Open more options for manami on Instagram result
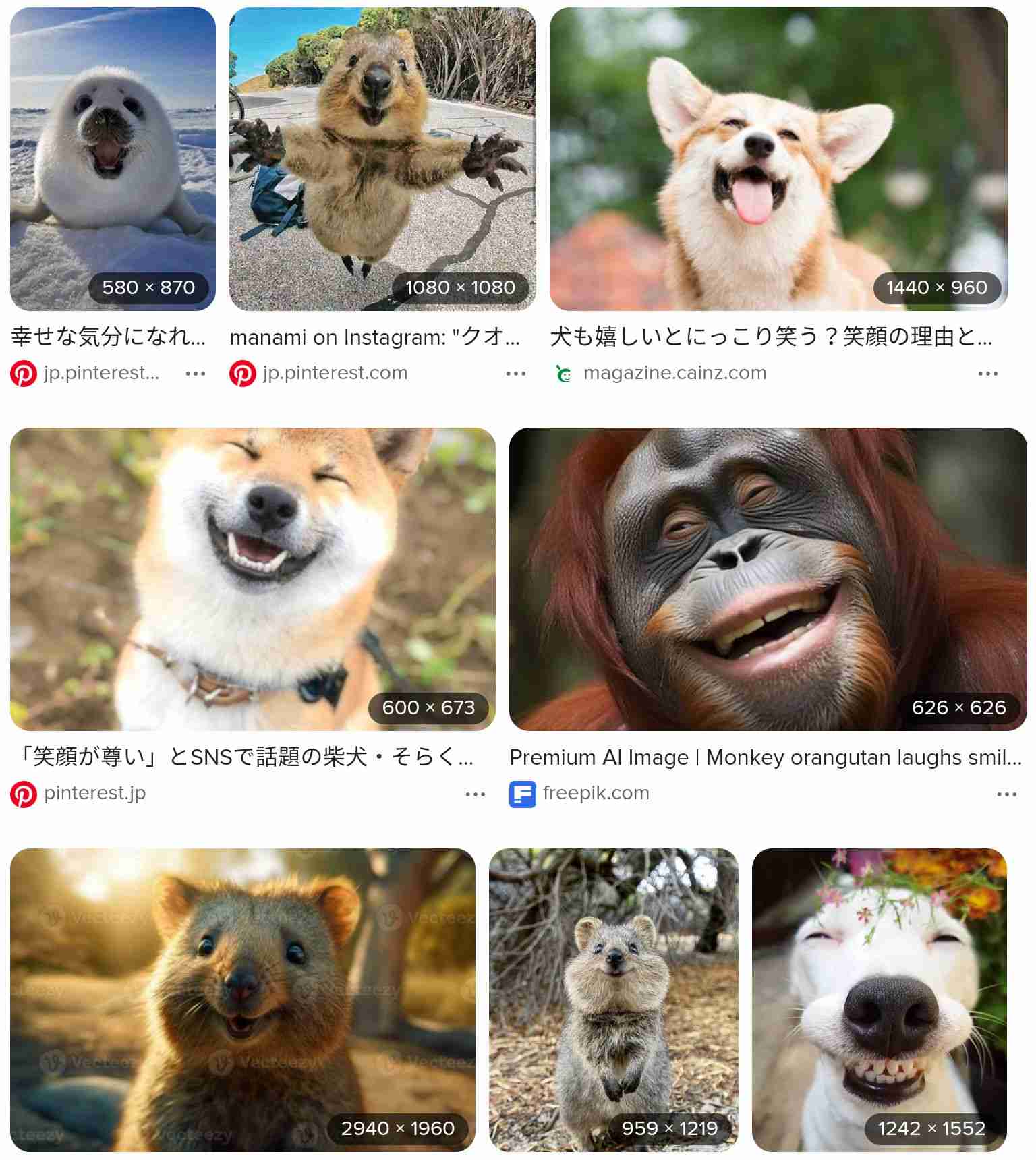1036x1160 pixels. pos(516,374)
